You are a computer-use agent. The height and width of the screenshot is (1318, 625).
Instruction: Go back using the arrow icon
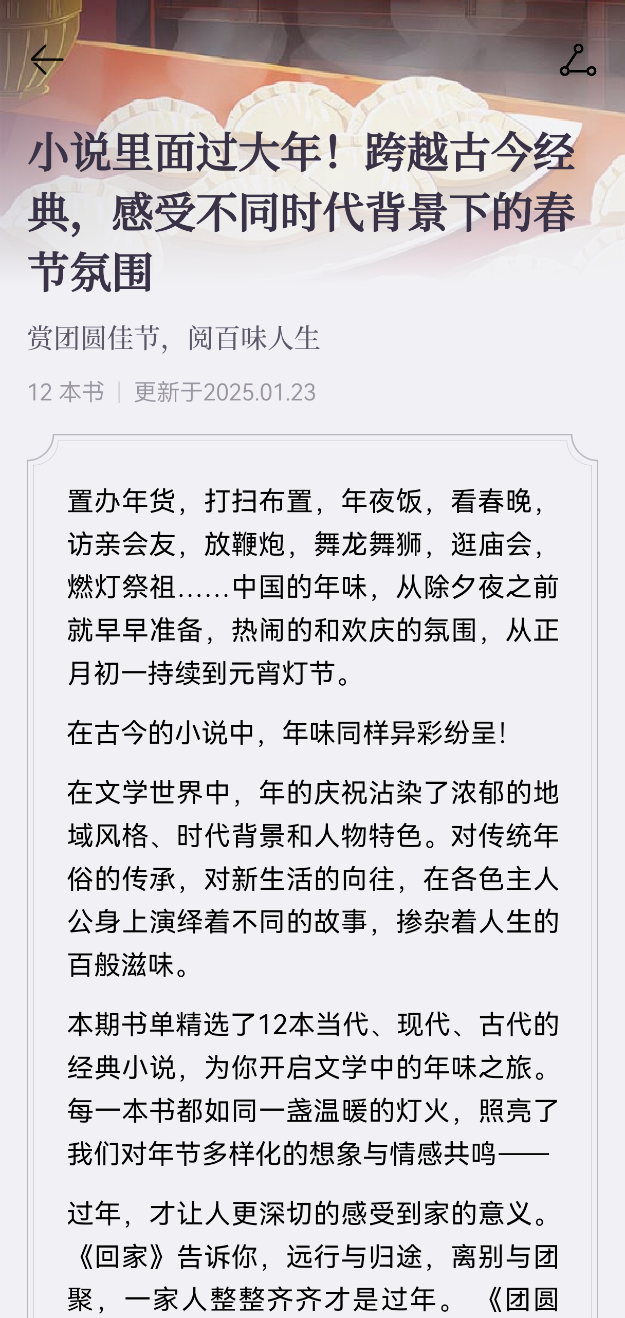[46, 60]
